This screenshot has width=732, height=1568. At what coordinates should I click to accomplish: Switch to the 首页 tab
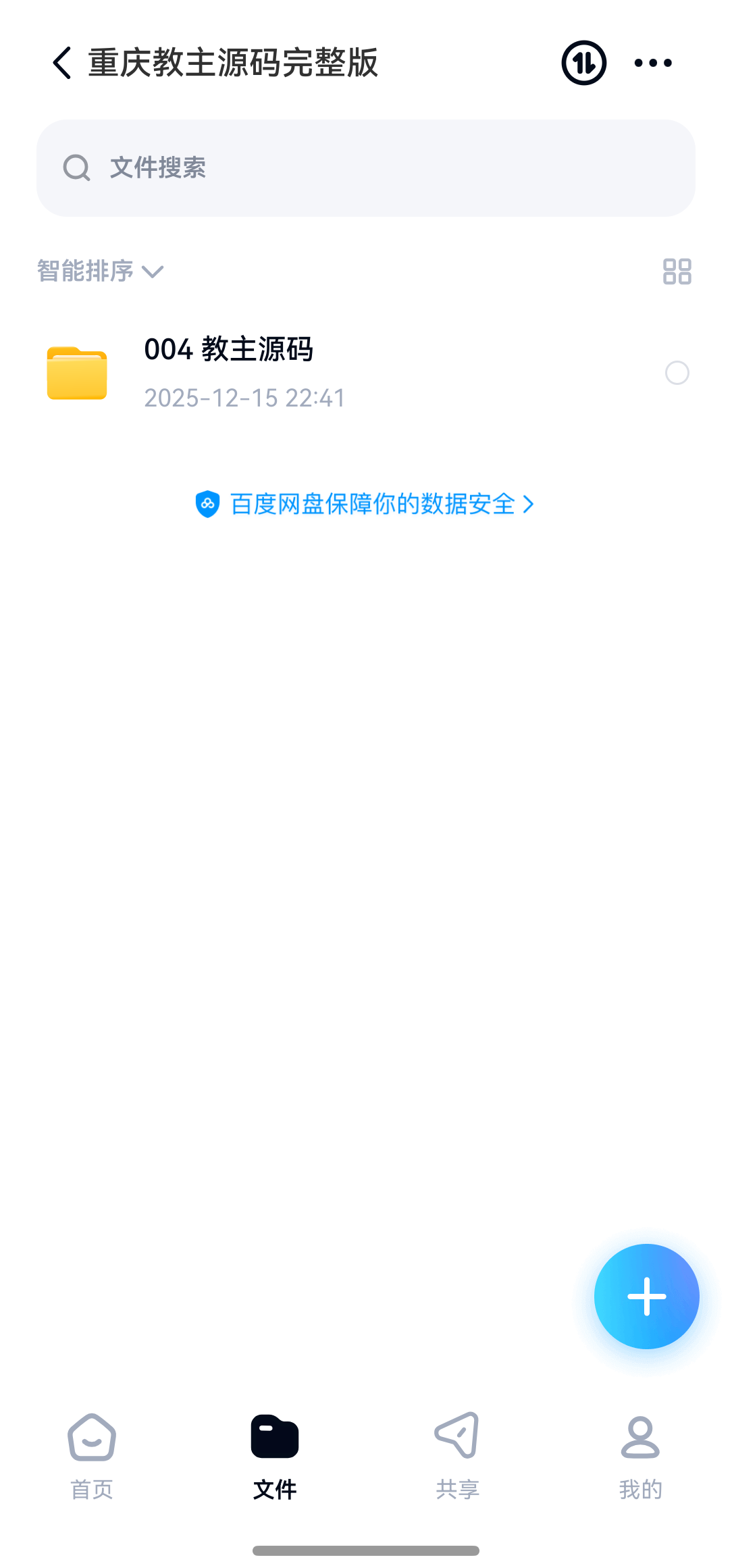pos(92,1453)
